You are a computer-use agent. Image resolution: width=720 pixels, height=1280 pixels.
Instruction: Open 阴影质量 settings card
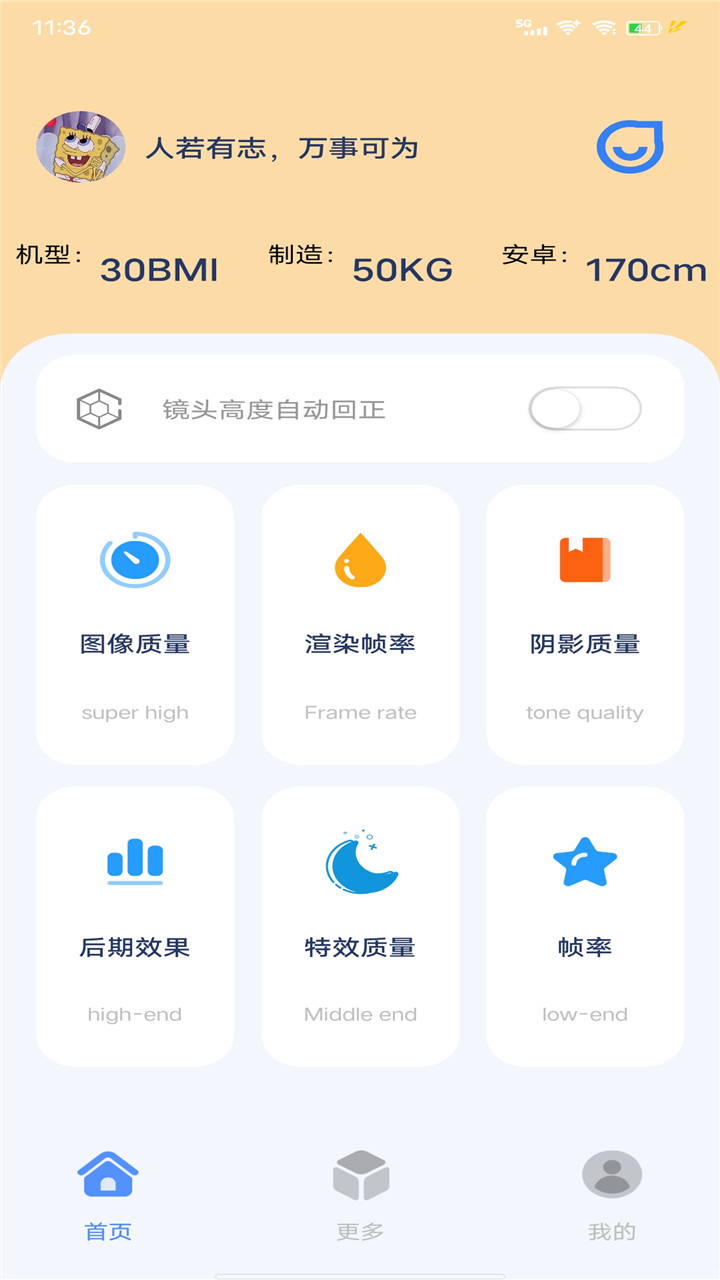(x=585, y=625)
